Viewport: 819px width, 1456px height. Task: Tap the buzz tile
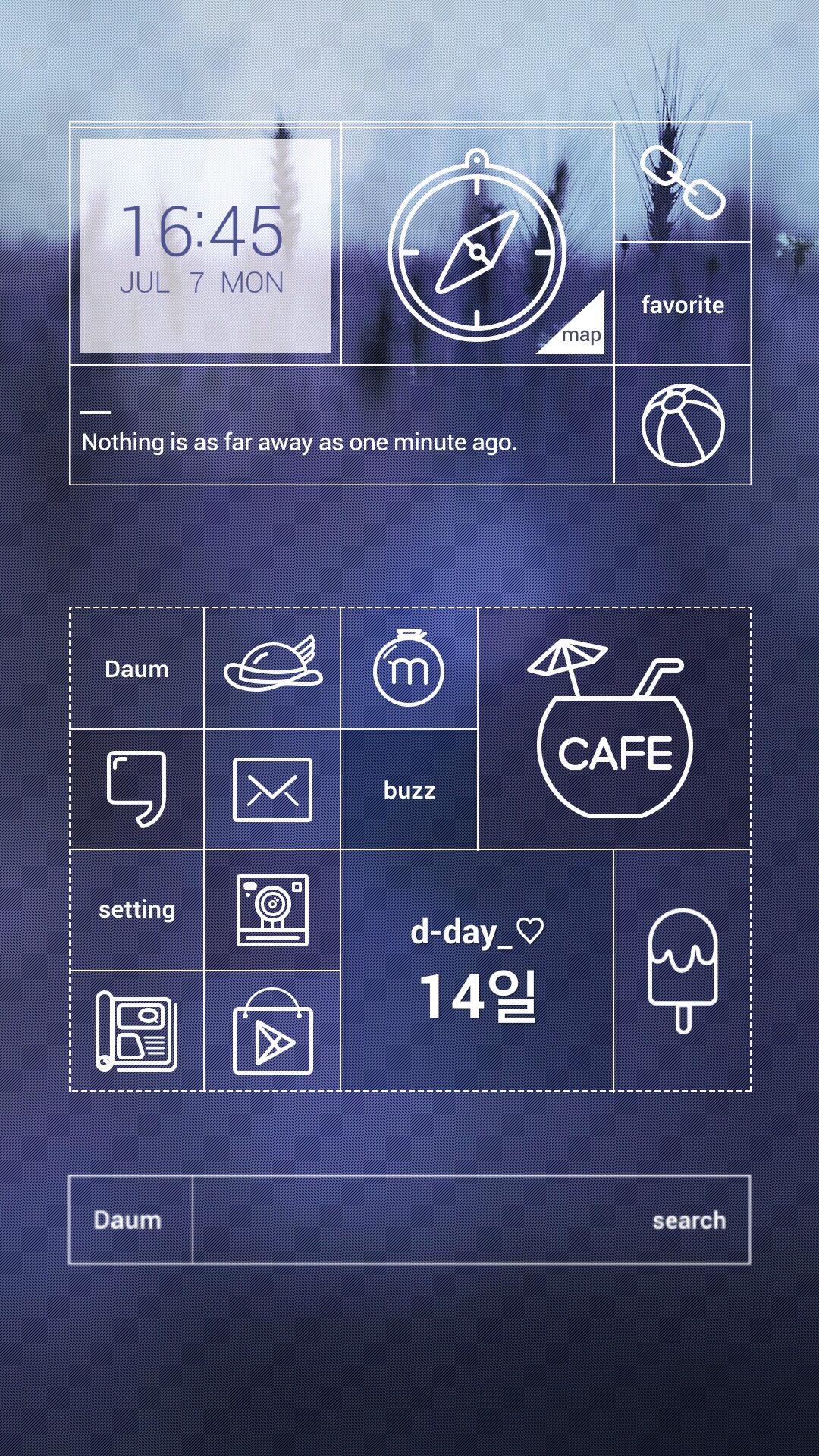(x=409, y=790)
